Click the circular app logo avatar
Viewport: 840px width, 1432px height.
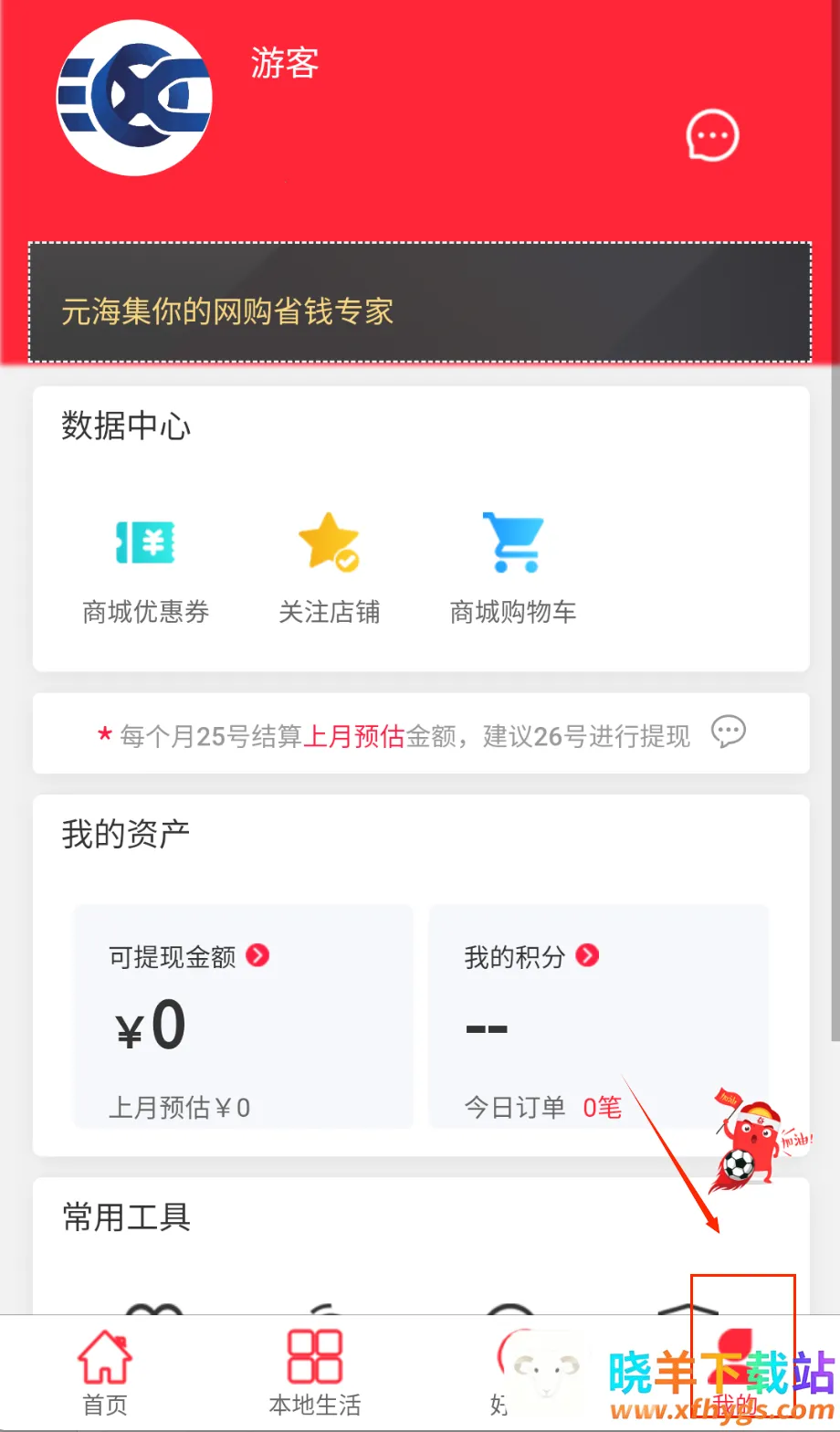click(133, 99)
